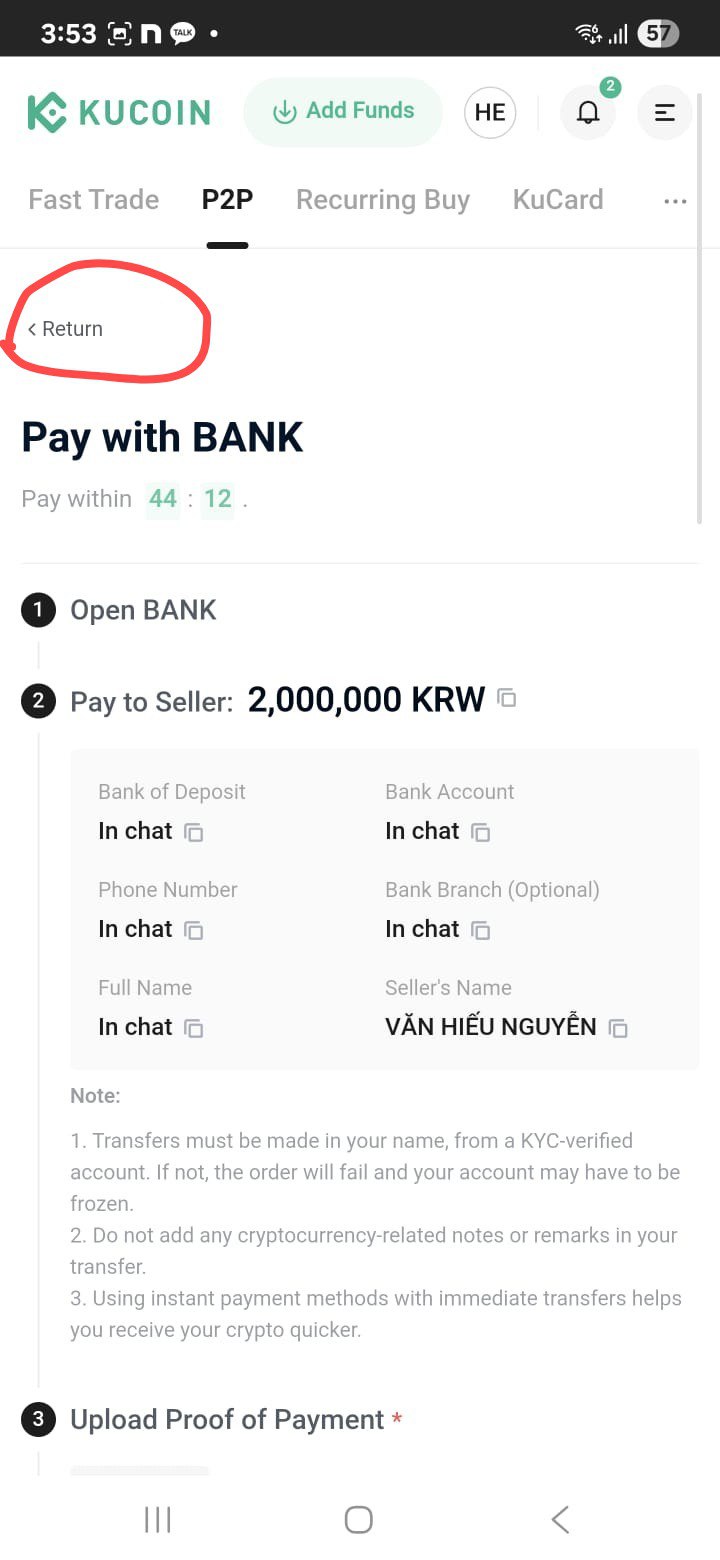720x1560 pixels.
Task: Switch to the KuCard tab
Action: coord(558,200)
